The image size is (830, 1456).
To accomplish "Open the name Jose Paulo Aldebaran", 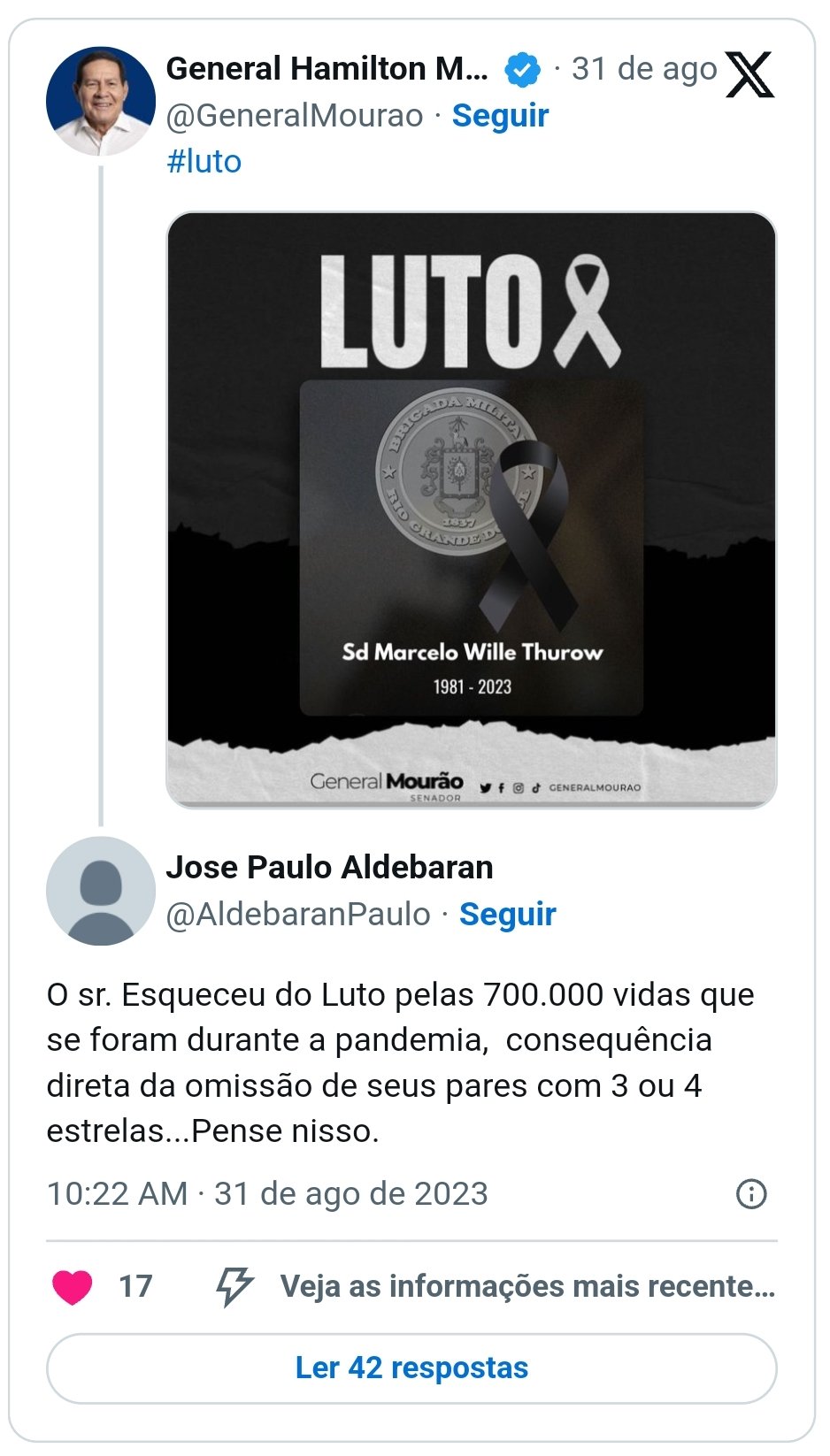I will coord(329,868).
